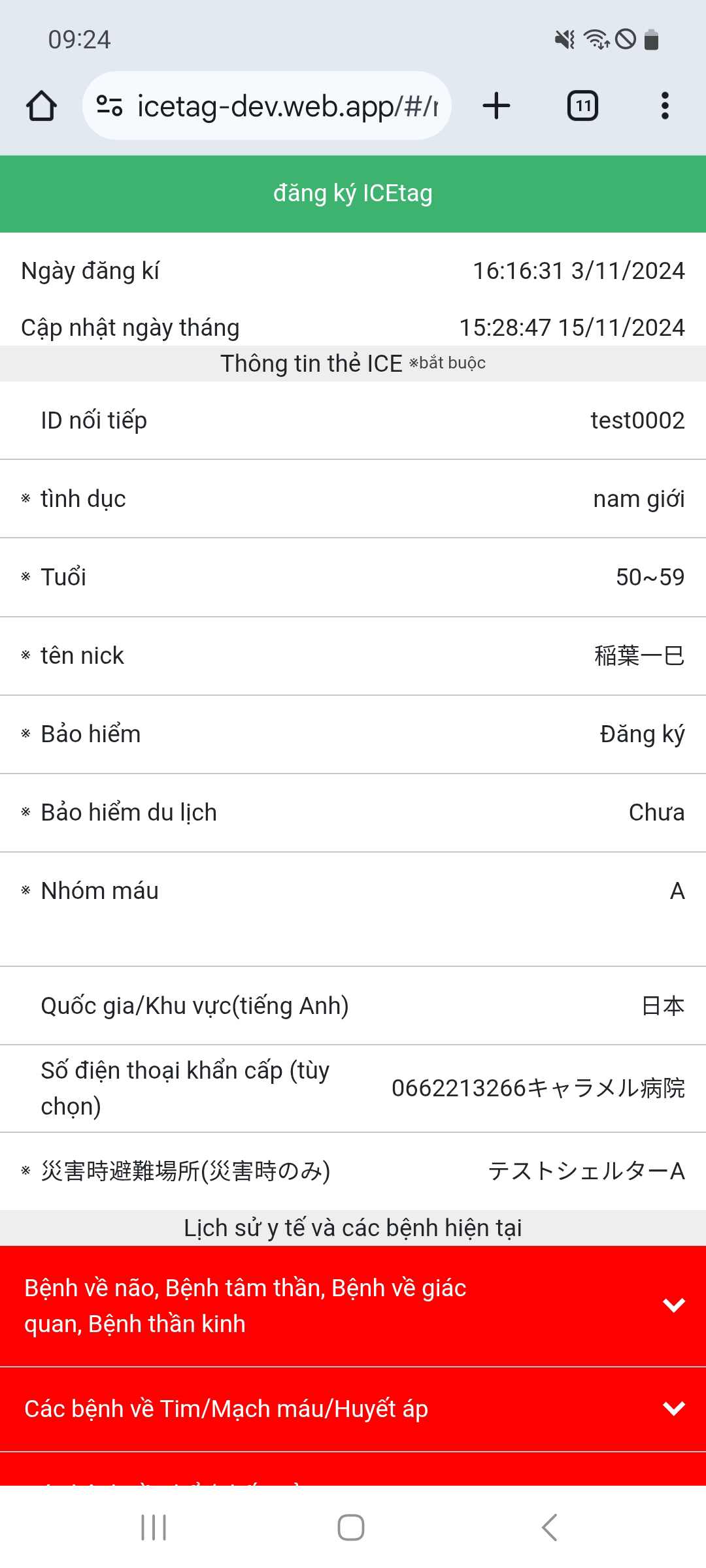Edit the 災害時避難場所 field

(x=353, y=1171)
